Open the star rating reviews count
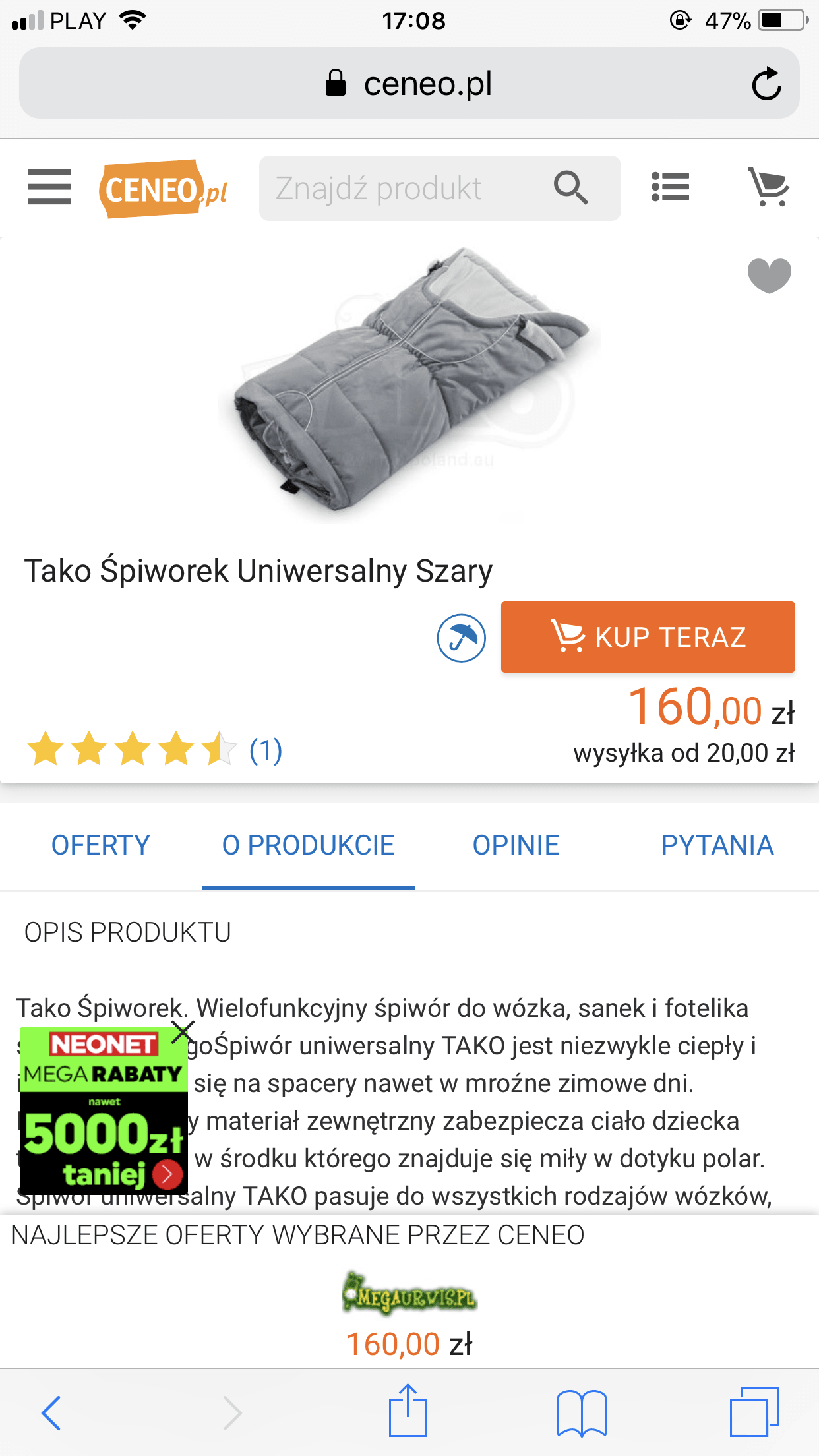Viewport: 819px width, 1456px height. click(x=265, y=750)
